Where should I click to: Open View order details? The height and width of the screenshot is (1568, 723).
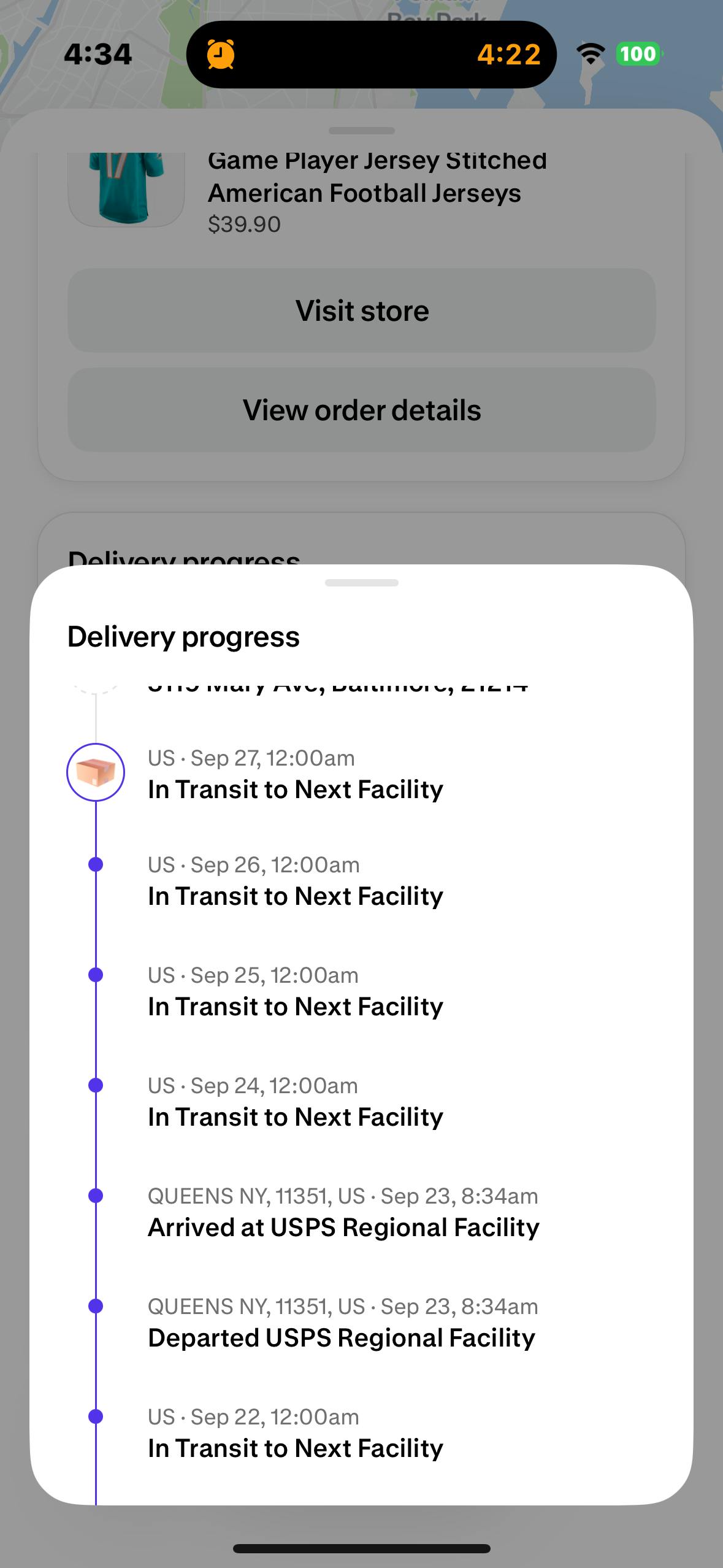(362, 410)
